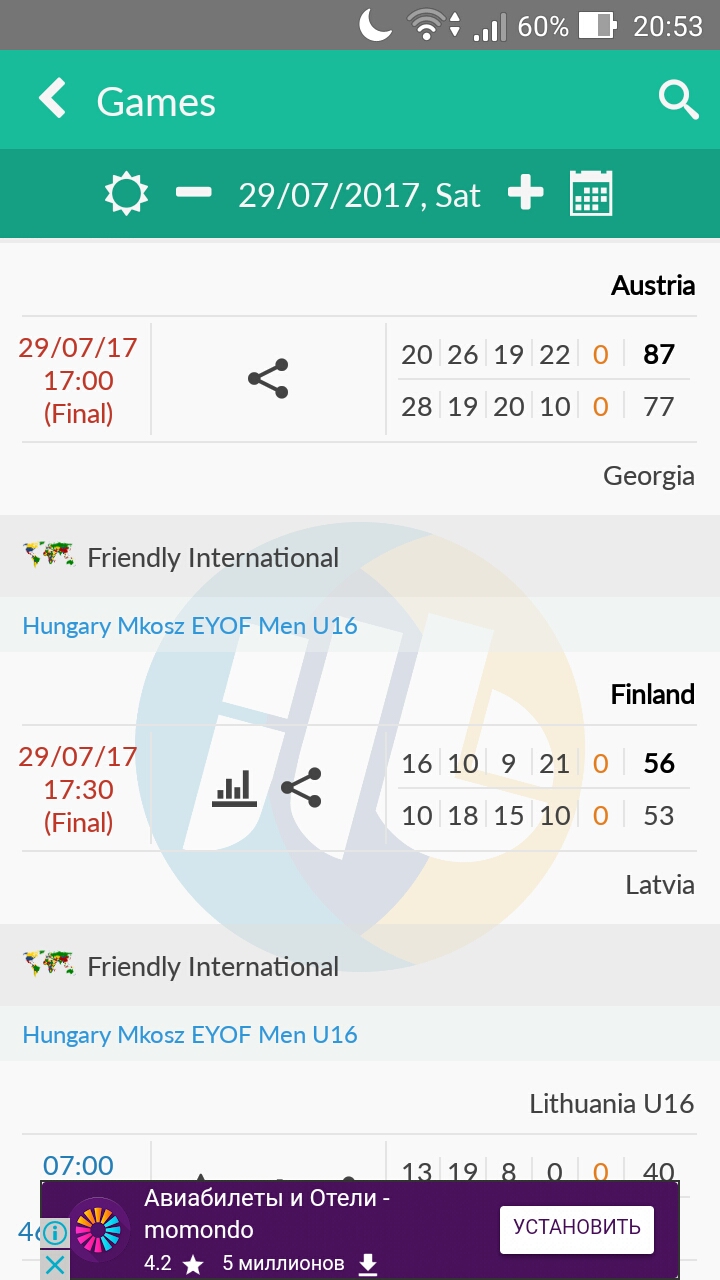
Task: Tap the sun brightness icon
Action: click(x=126, y=194)
